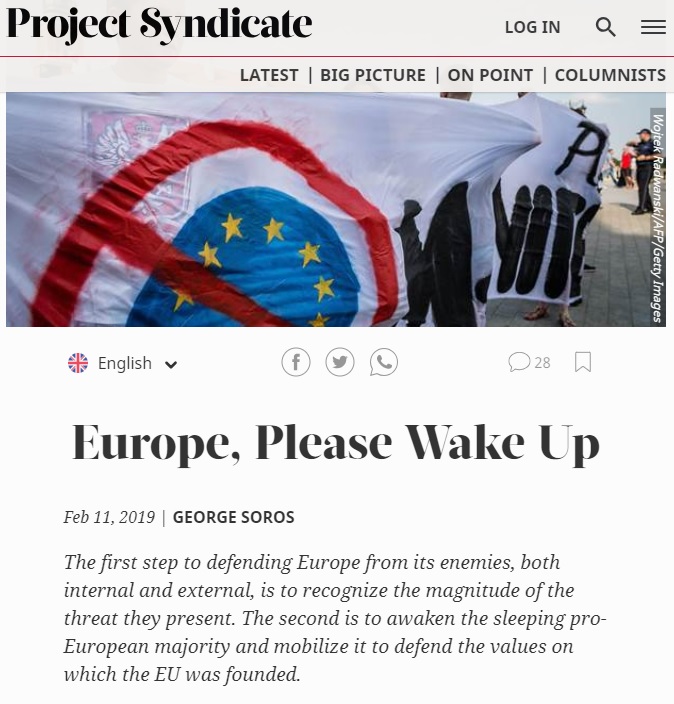Open the hamburger menu
674x704 pixels.
[653, 27]
